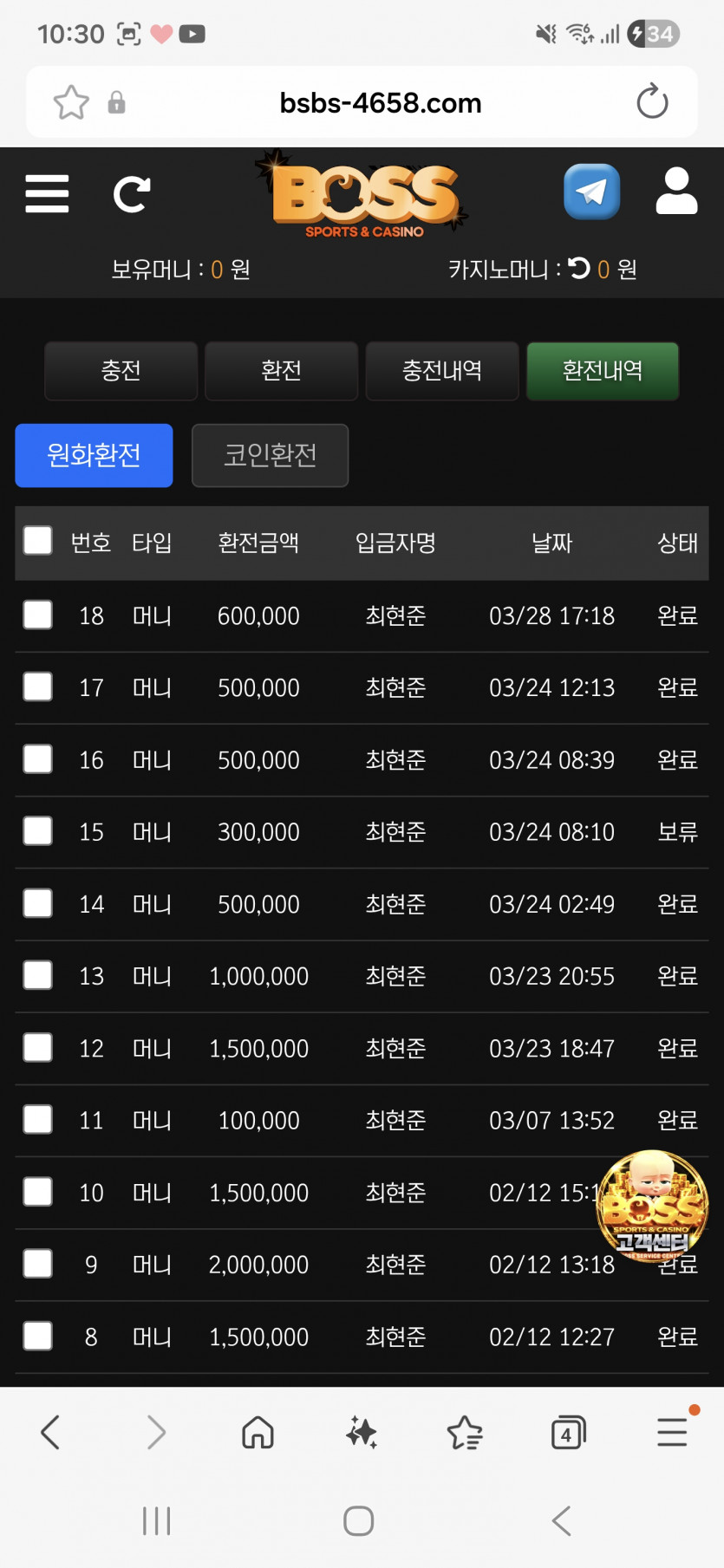The width and height of the screenshot is (724, 1568).
Task: Tap the refresh icon next to the menu
Action: (x=132, y=194)
